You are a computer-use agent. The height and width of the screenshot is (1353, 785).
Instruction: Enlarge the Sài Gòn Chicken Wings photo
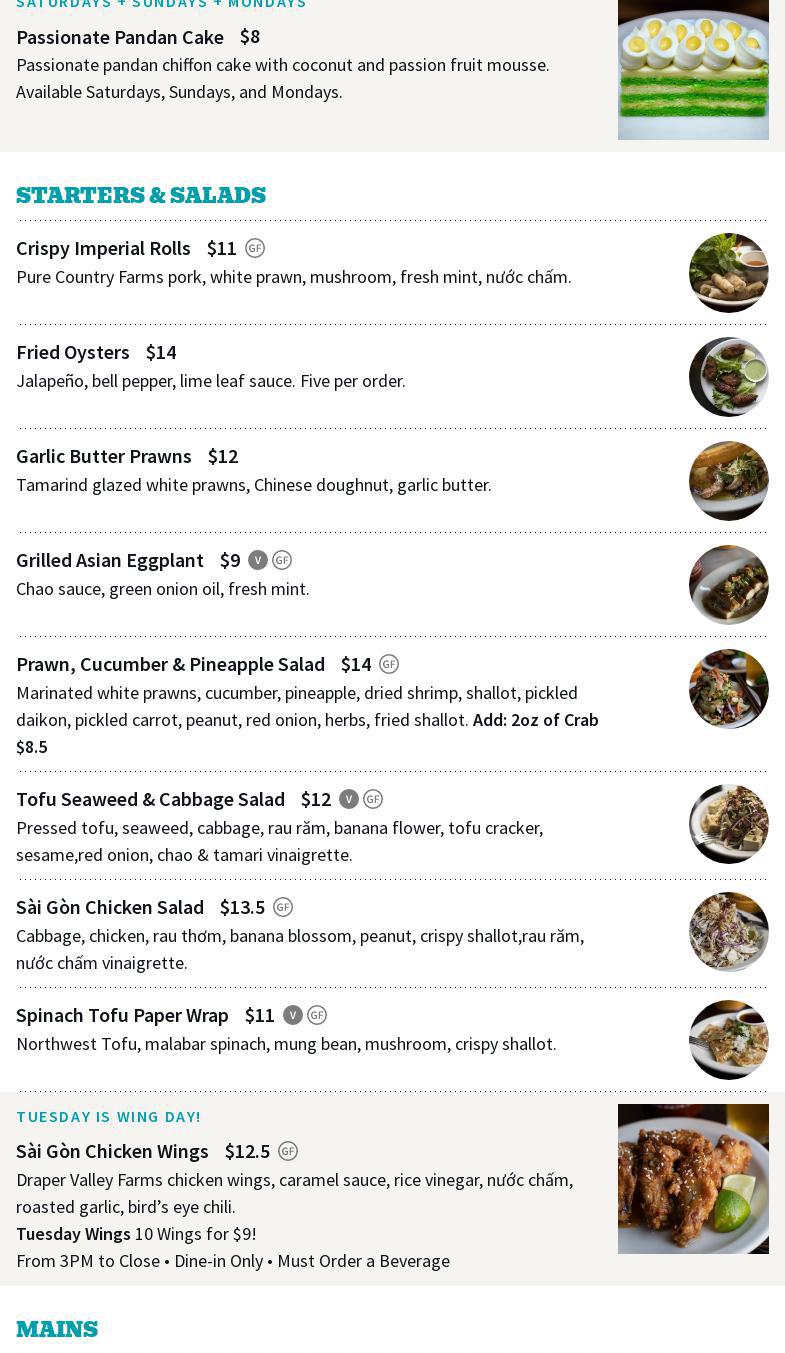(x=693, y=1179)
